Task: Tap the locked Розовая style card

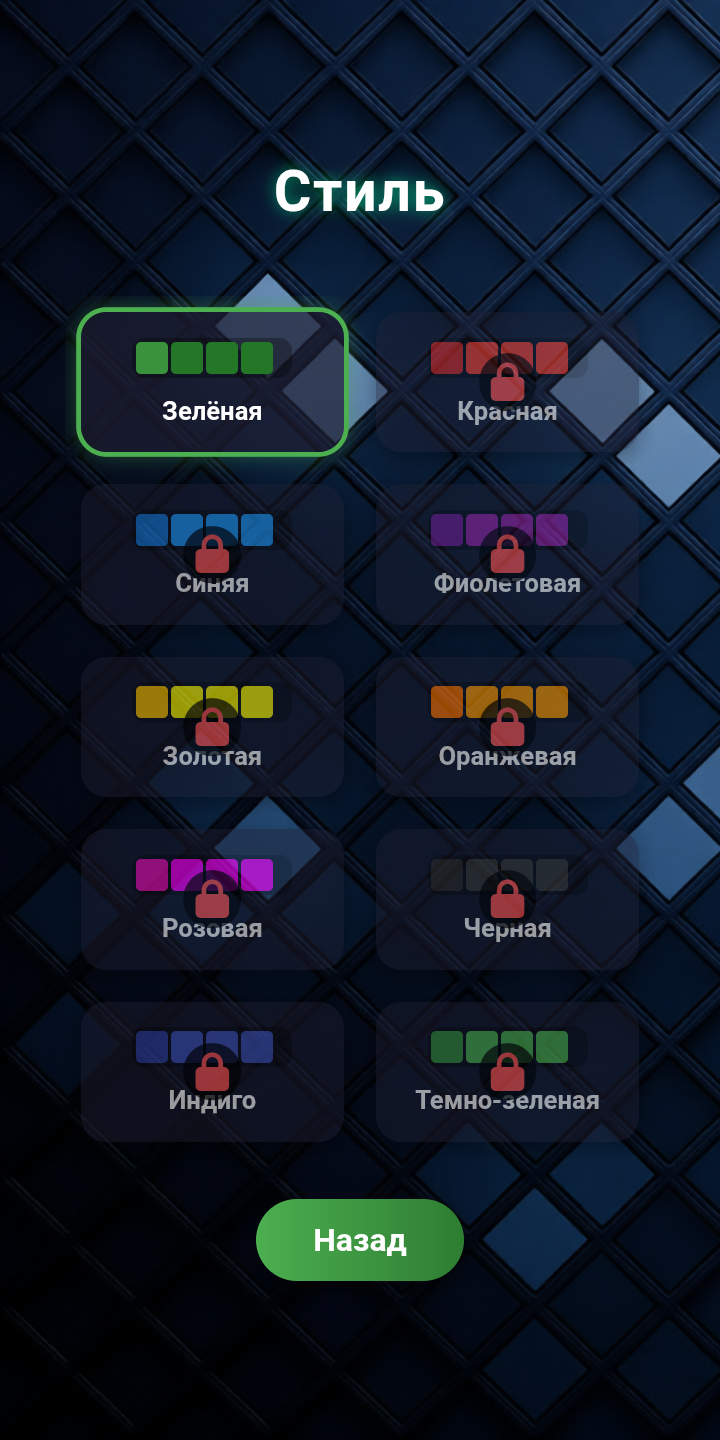Action: 212,899
